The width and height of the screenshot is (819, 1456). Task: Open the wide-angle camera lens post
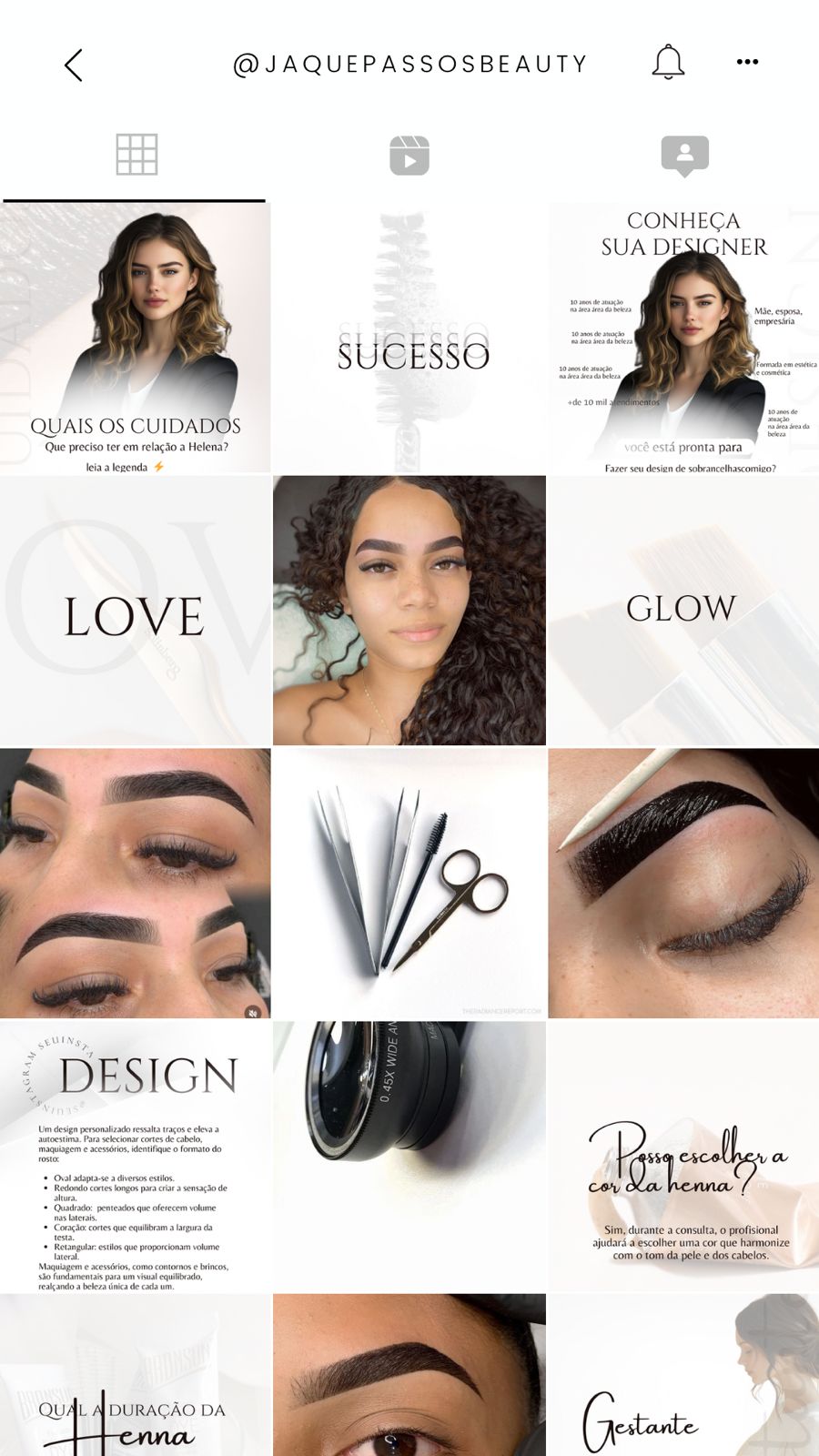pyautogui.click(x=409, y=1157)
